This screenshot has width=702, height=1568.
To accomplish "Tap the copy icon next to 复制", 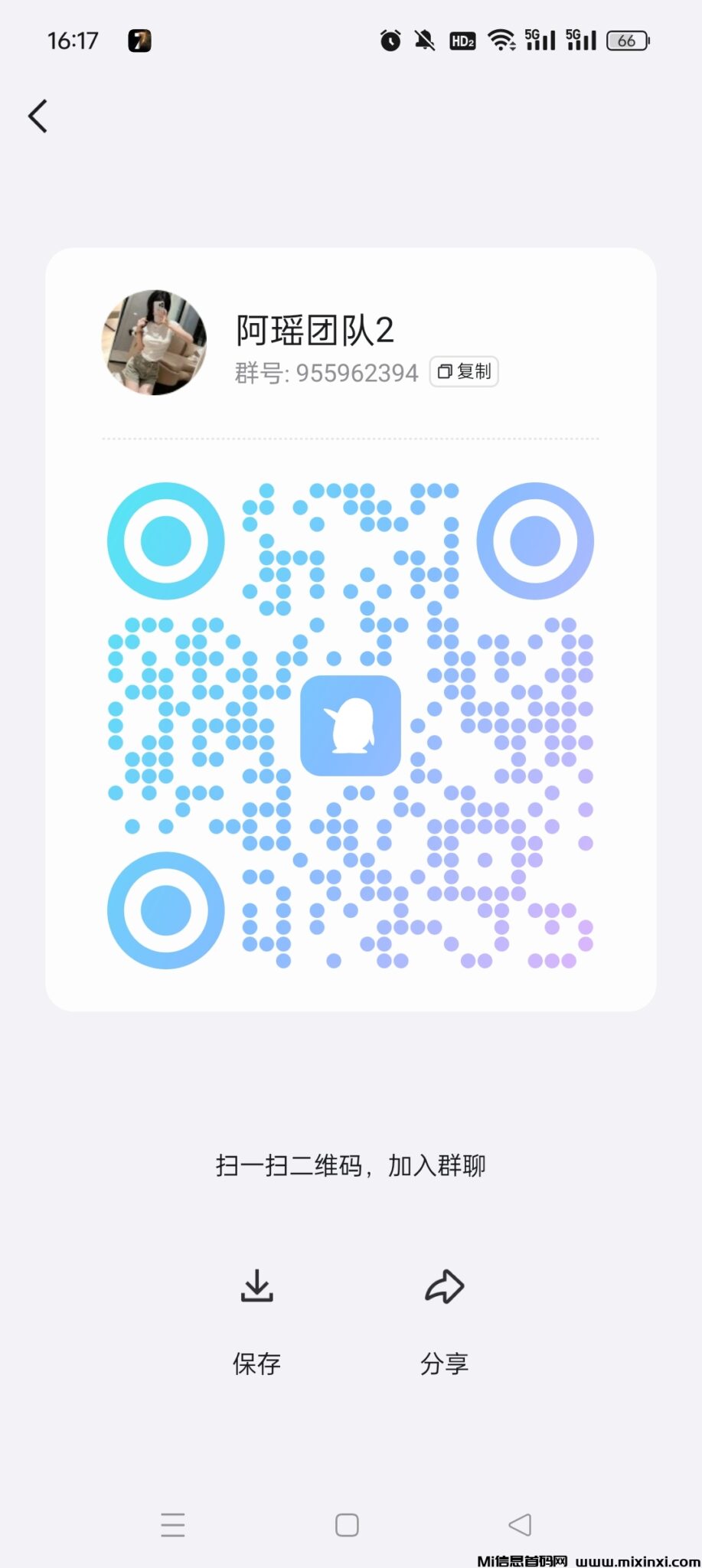I will pyautogui.click(x=445, y=371).
